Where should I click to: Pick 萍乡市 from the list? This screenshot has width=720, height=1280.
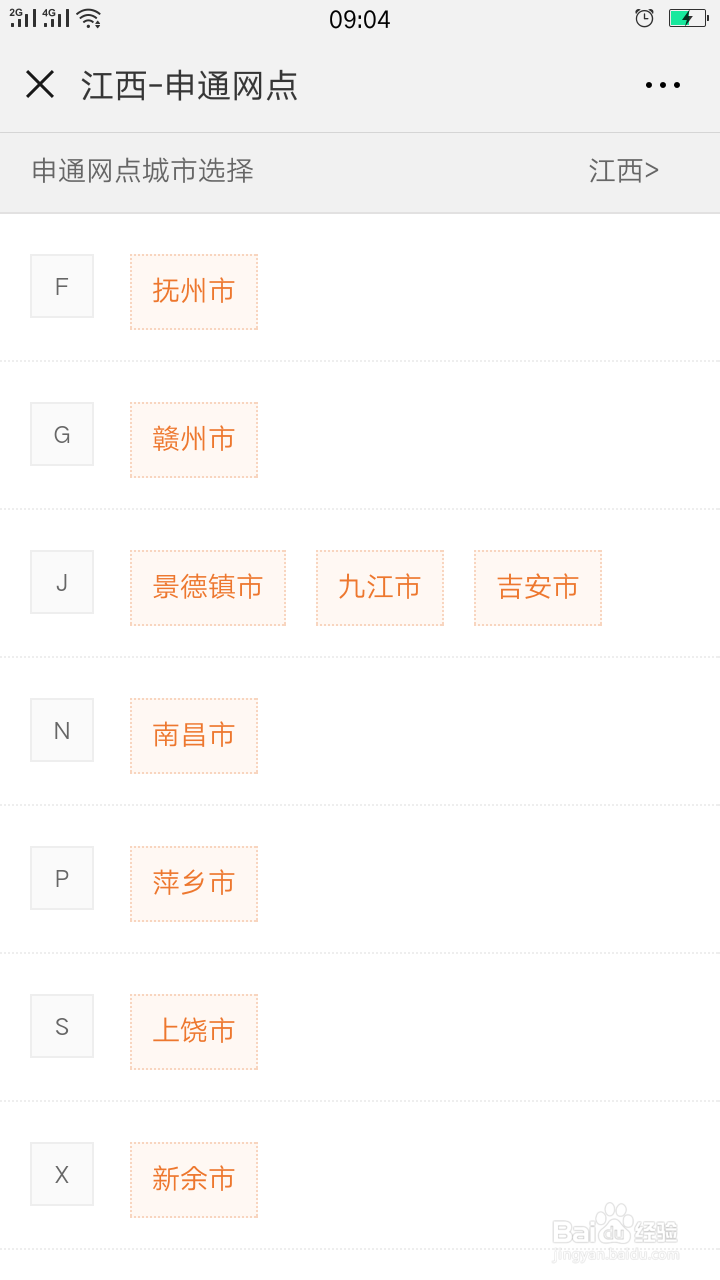193,884
